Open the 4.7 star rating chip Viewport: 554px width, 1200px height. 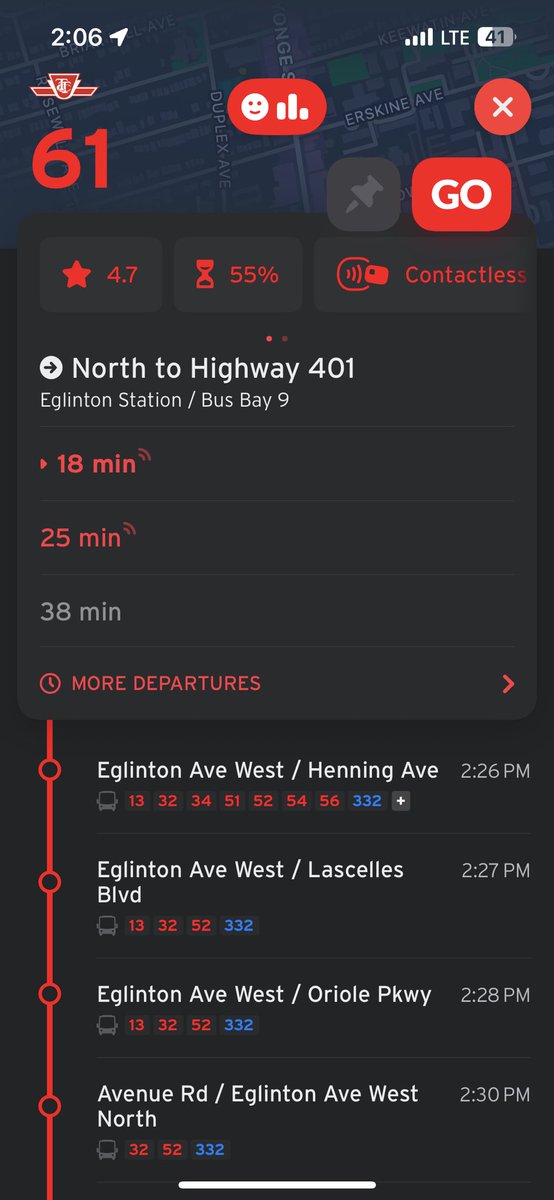[101, 275]
